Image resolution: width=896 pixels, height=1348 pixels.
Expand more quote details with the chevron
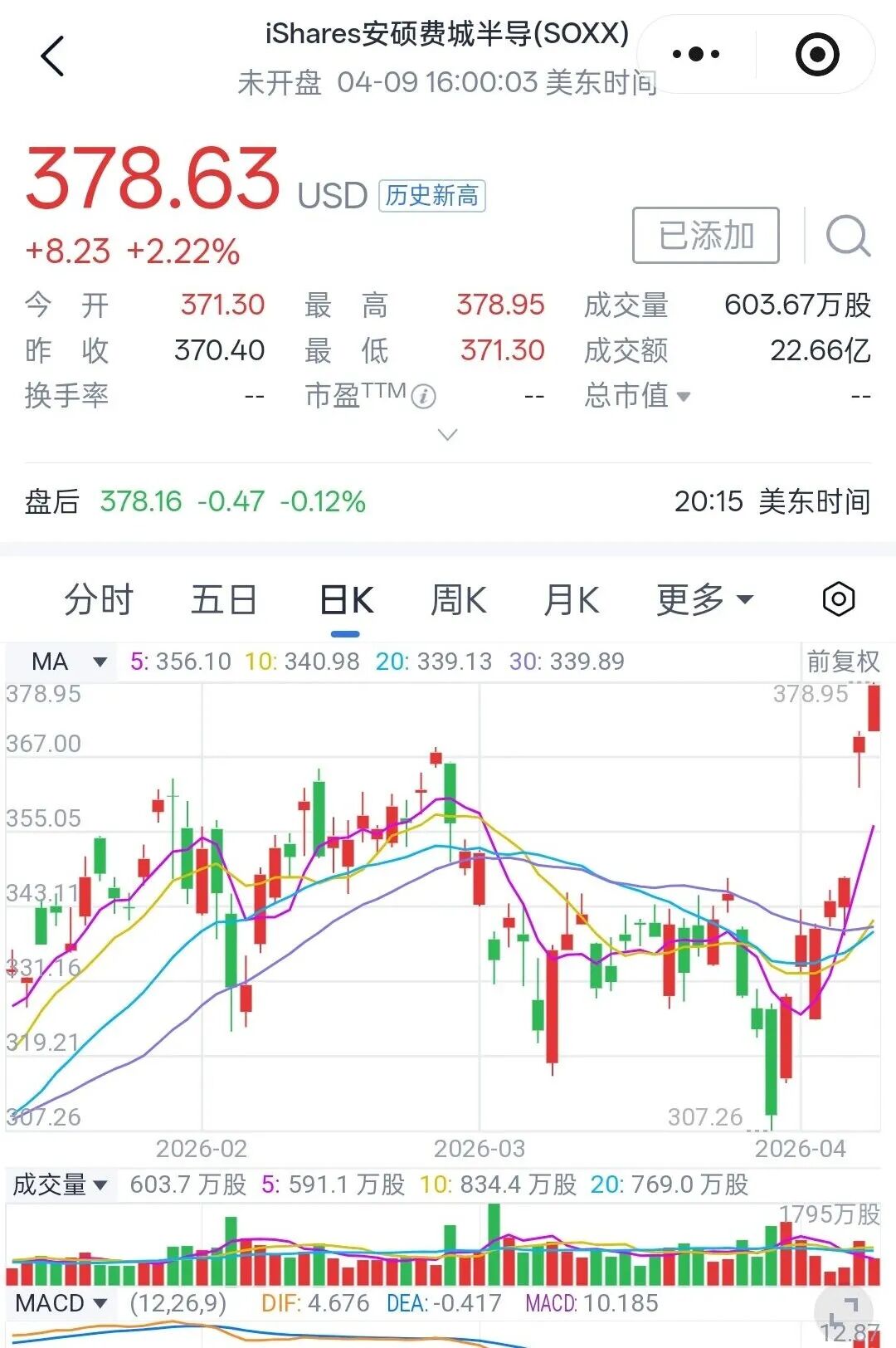447,435
